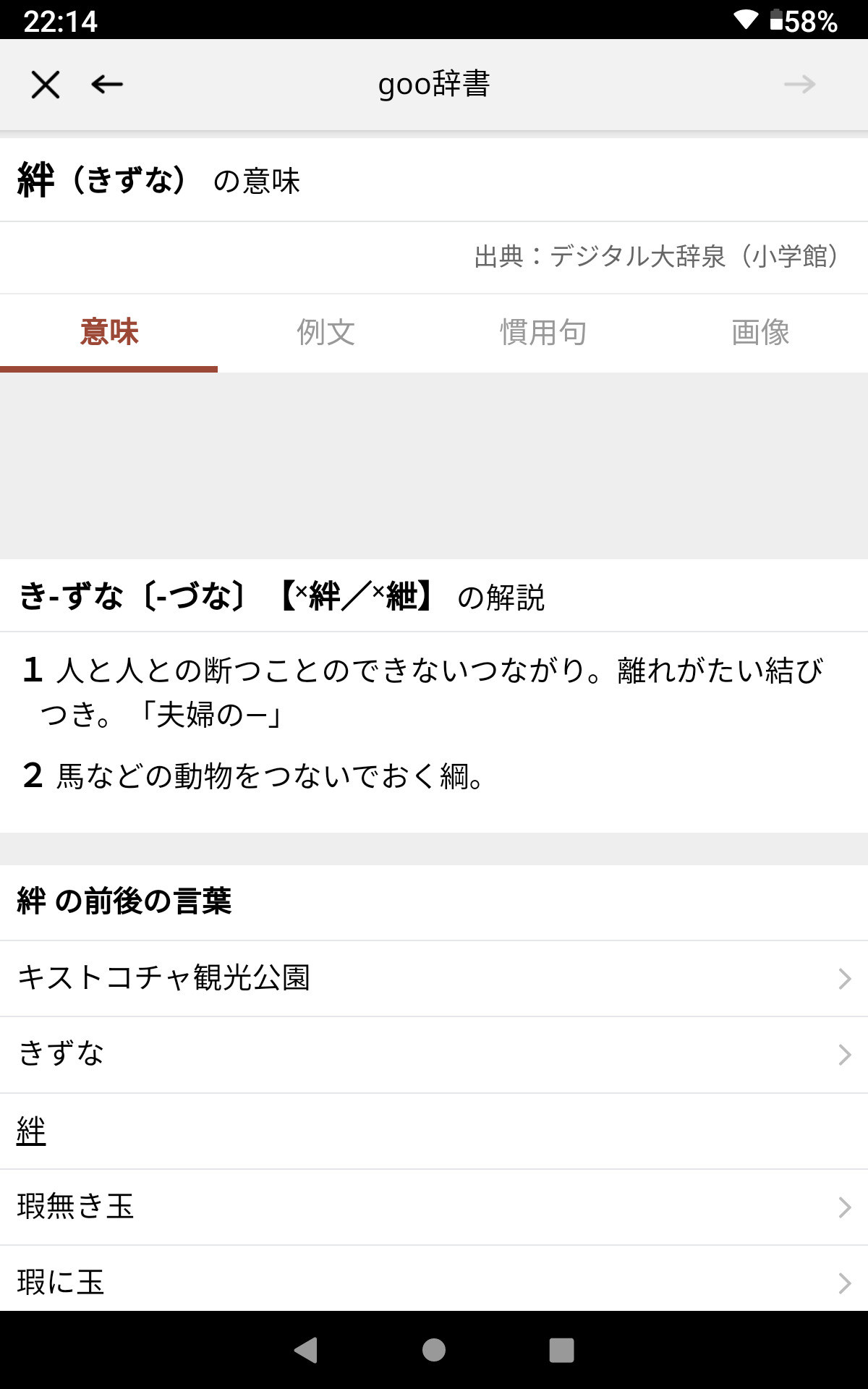Expand the キストコチャ観光公園 entry chevron
868x1389 pixels.
click(844, 978)
